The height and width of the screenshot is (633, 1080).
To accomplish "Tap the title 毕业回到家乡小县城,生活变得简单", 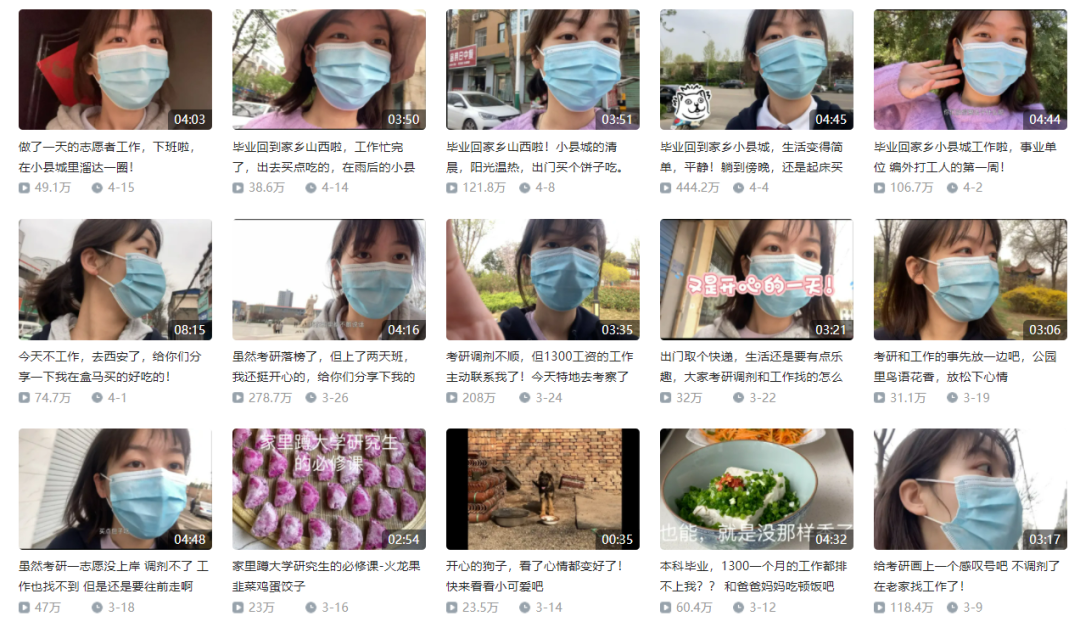I will click(x=752, y=156).
